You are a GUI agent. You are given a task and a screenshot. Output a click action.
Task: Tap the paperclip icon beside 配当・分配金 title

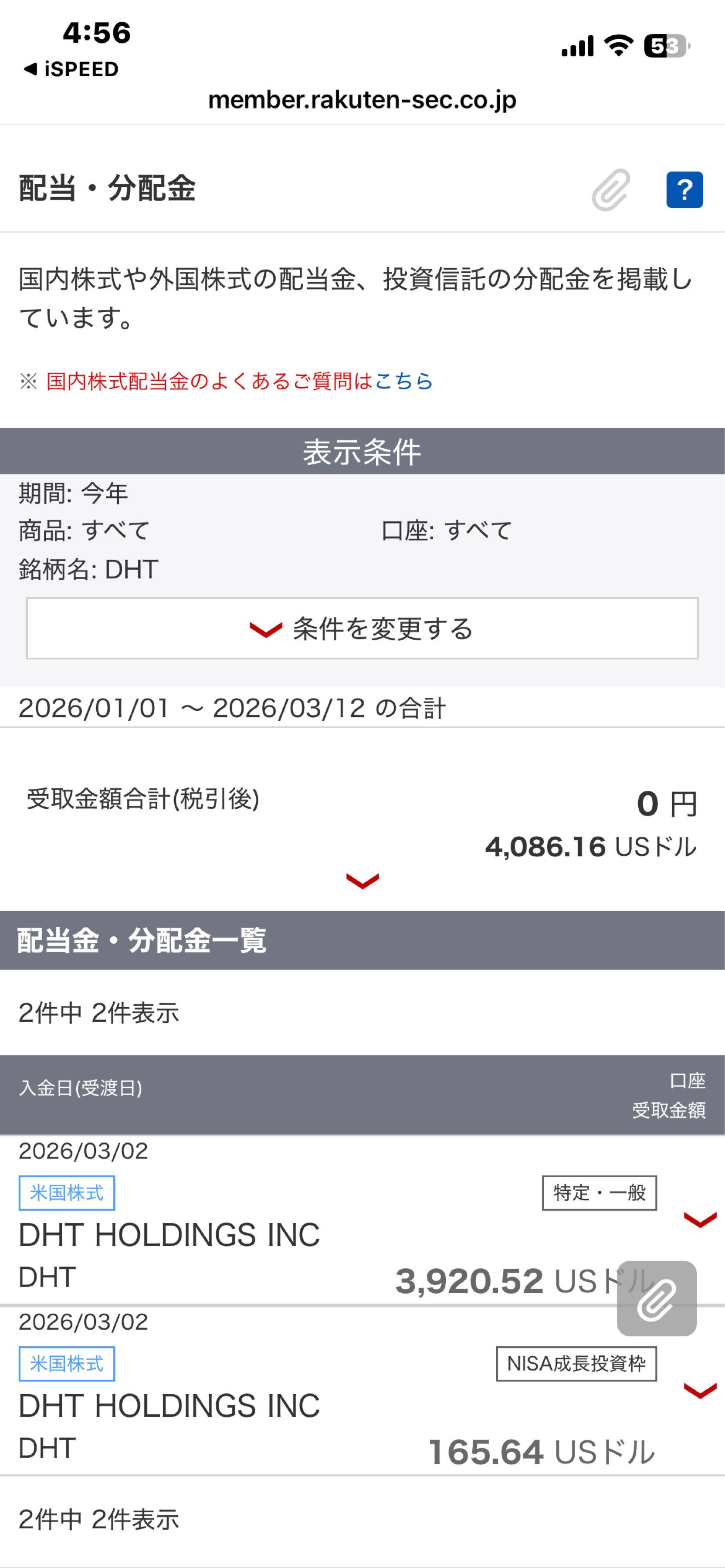point(610,190)
